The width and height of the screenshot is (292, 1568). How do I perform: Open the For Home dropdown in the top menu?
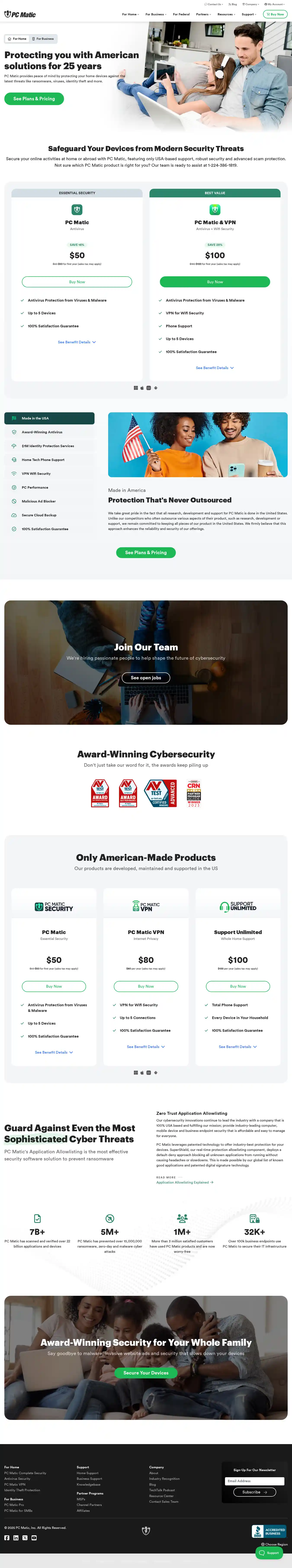pyautogui.click(x=130, y=14)
